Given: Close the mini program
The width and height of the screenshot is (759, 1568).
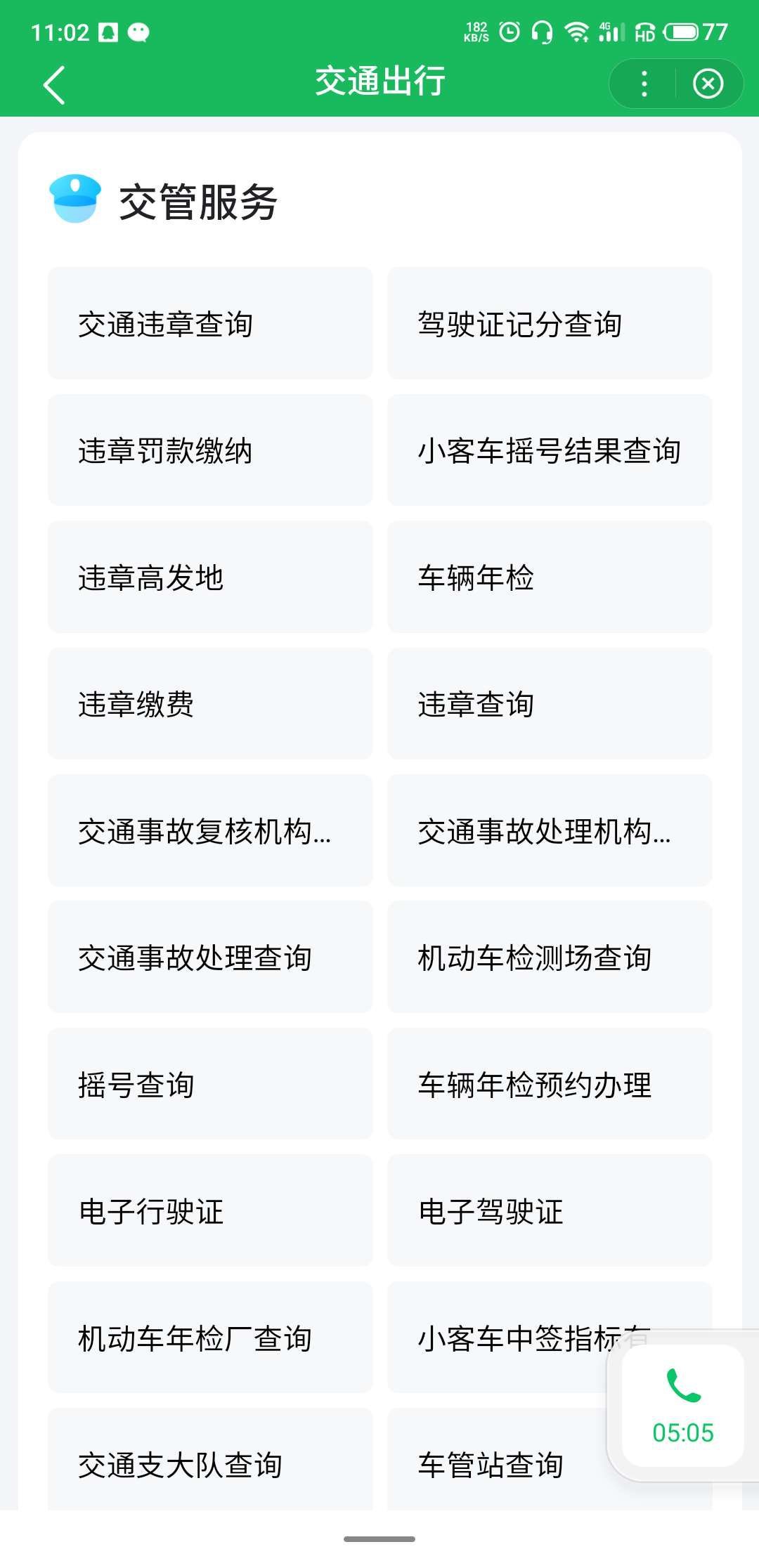Looking at the screenshot, I should click(x=708, y=84).
